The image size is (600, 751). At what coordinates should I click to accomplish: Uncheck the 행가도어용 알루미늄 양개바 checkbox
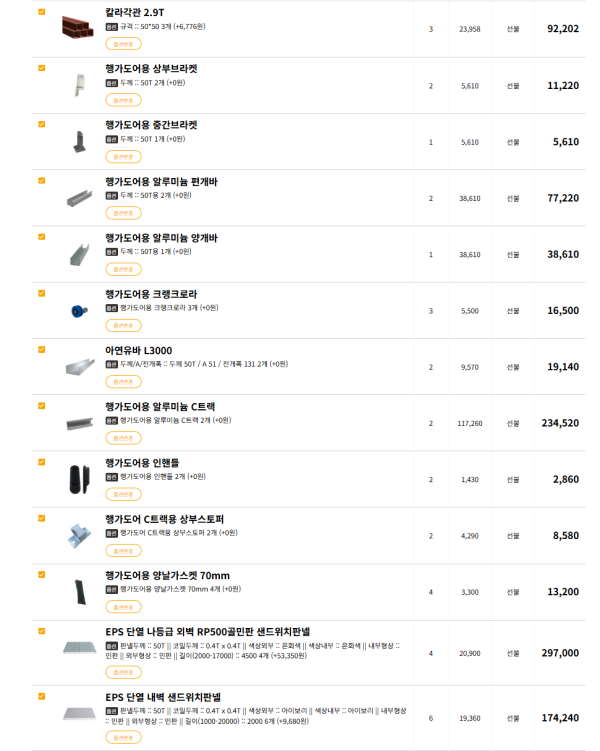(x=41, y=237)
